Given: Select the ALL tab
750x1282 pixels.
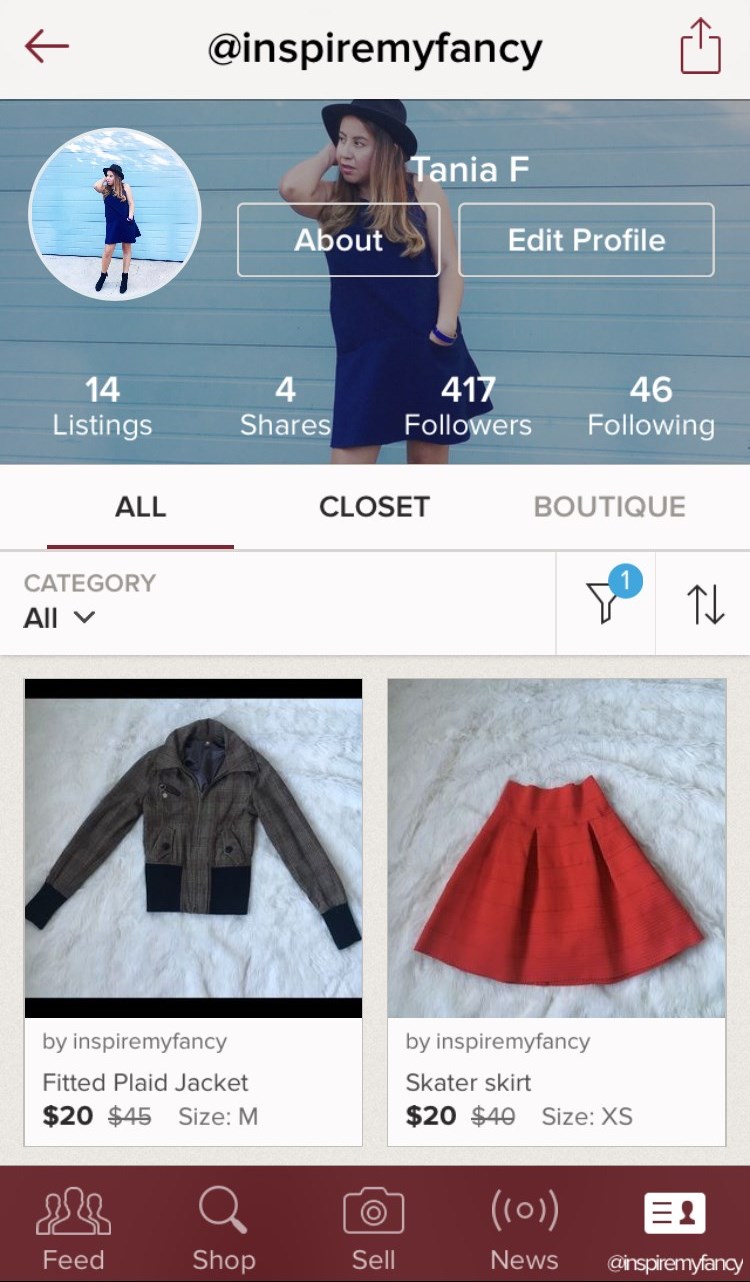Looking at the screenshot, I should (140, 507).
